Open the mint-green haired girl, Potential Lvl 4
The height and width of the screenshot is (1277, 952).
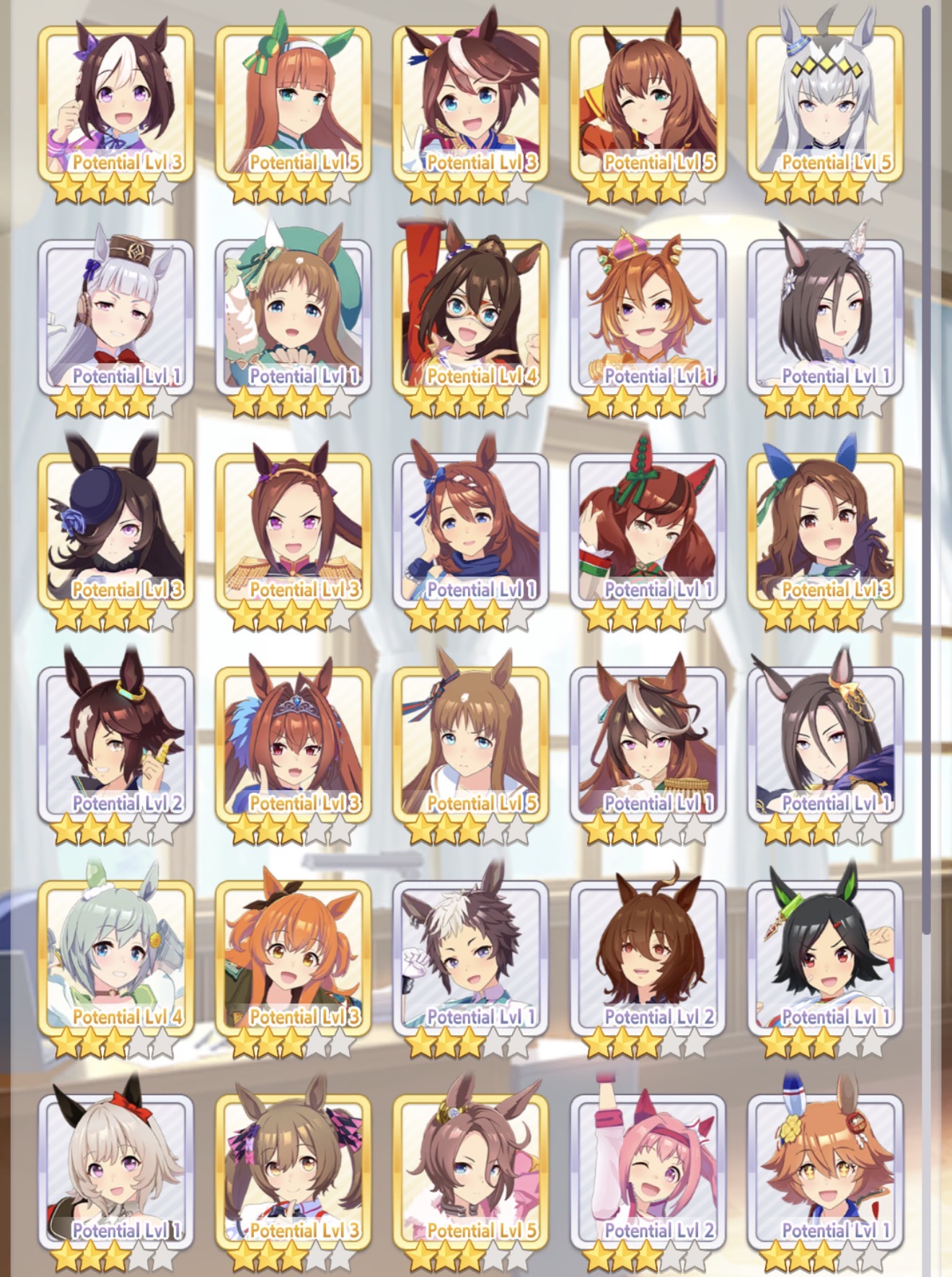pyautogui.click(x=115, y=958)
